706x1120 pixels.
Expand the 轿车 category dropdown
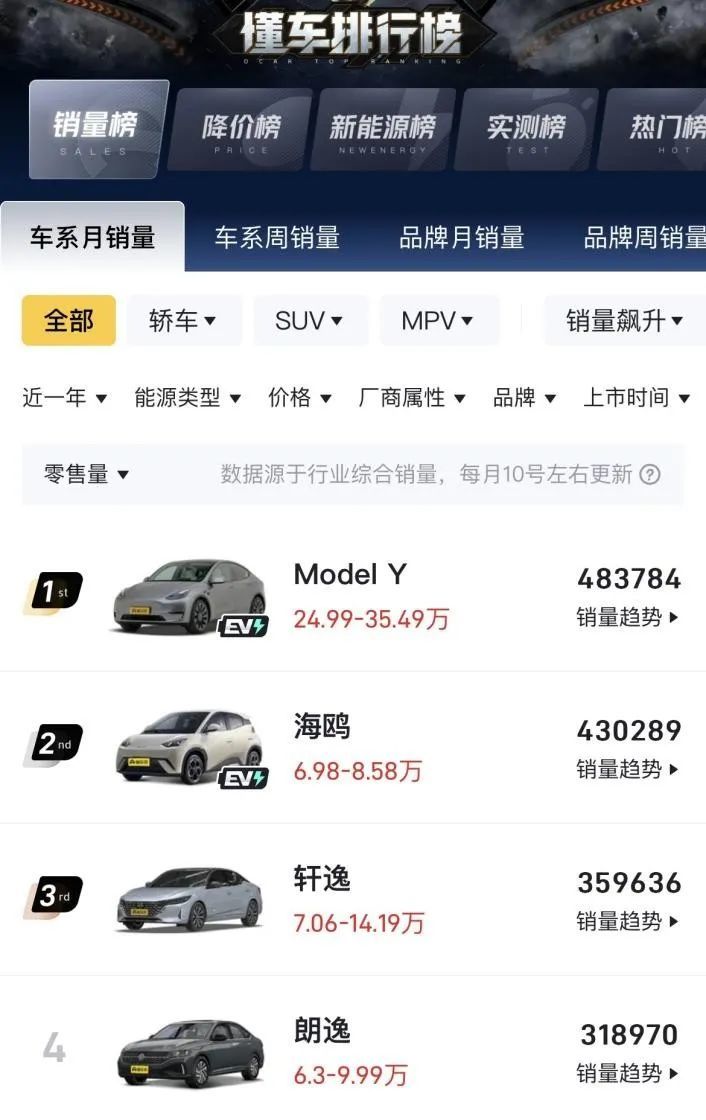coord(183,321)
